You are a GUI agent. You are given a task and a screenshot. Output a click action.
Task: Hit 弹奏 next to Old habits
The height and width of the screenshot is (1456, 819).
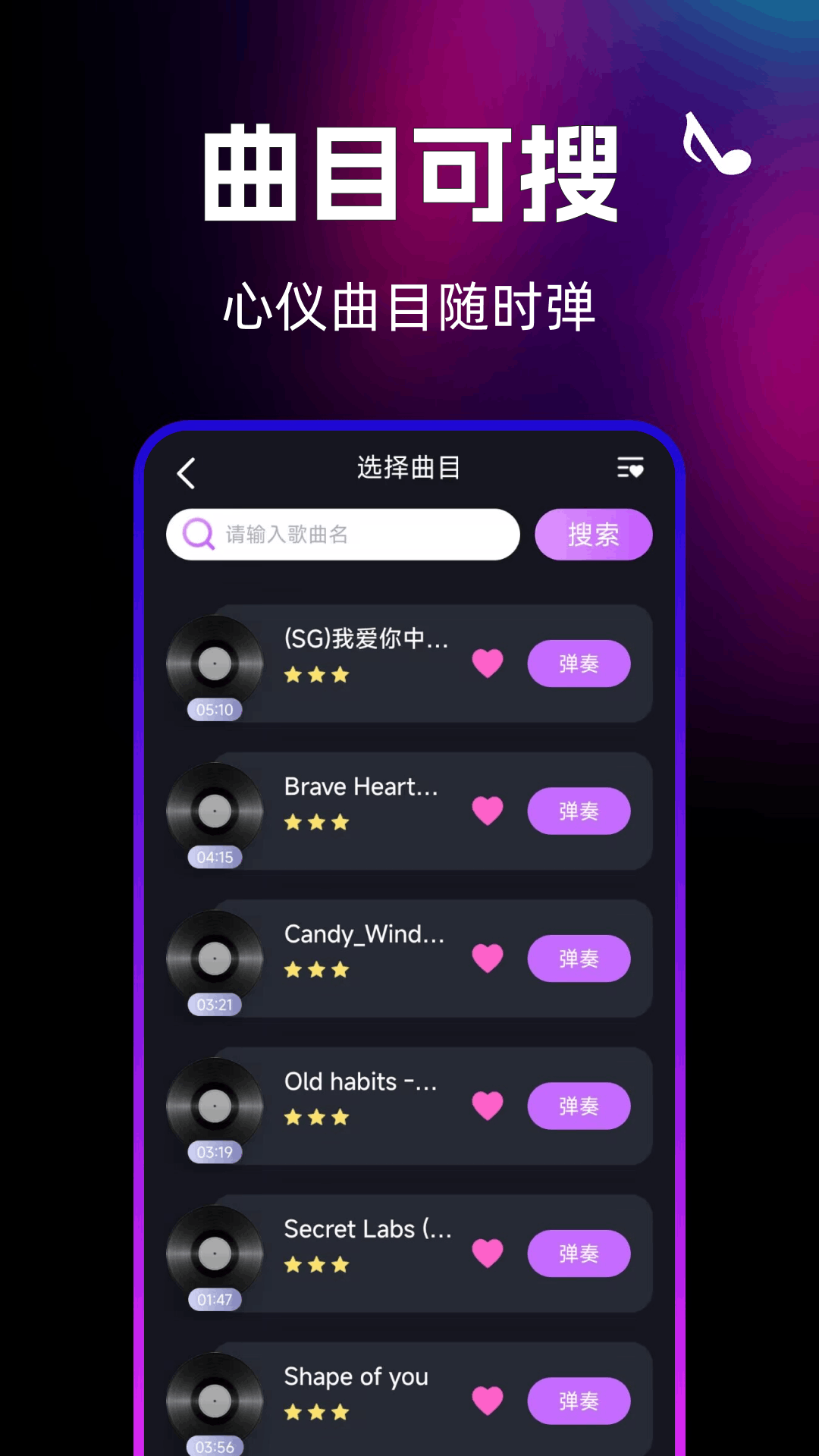579,1106
